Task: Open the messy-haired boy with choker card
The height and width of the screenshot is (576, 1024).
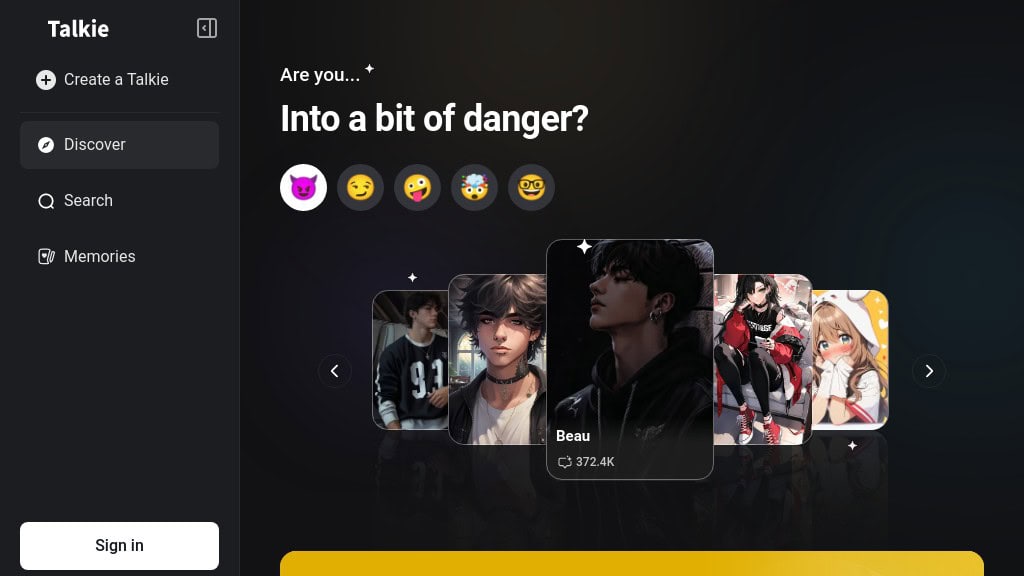Action: point(496,360)
